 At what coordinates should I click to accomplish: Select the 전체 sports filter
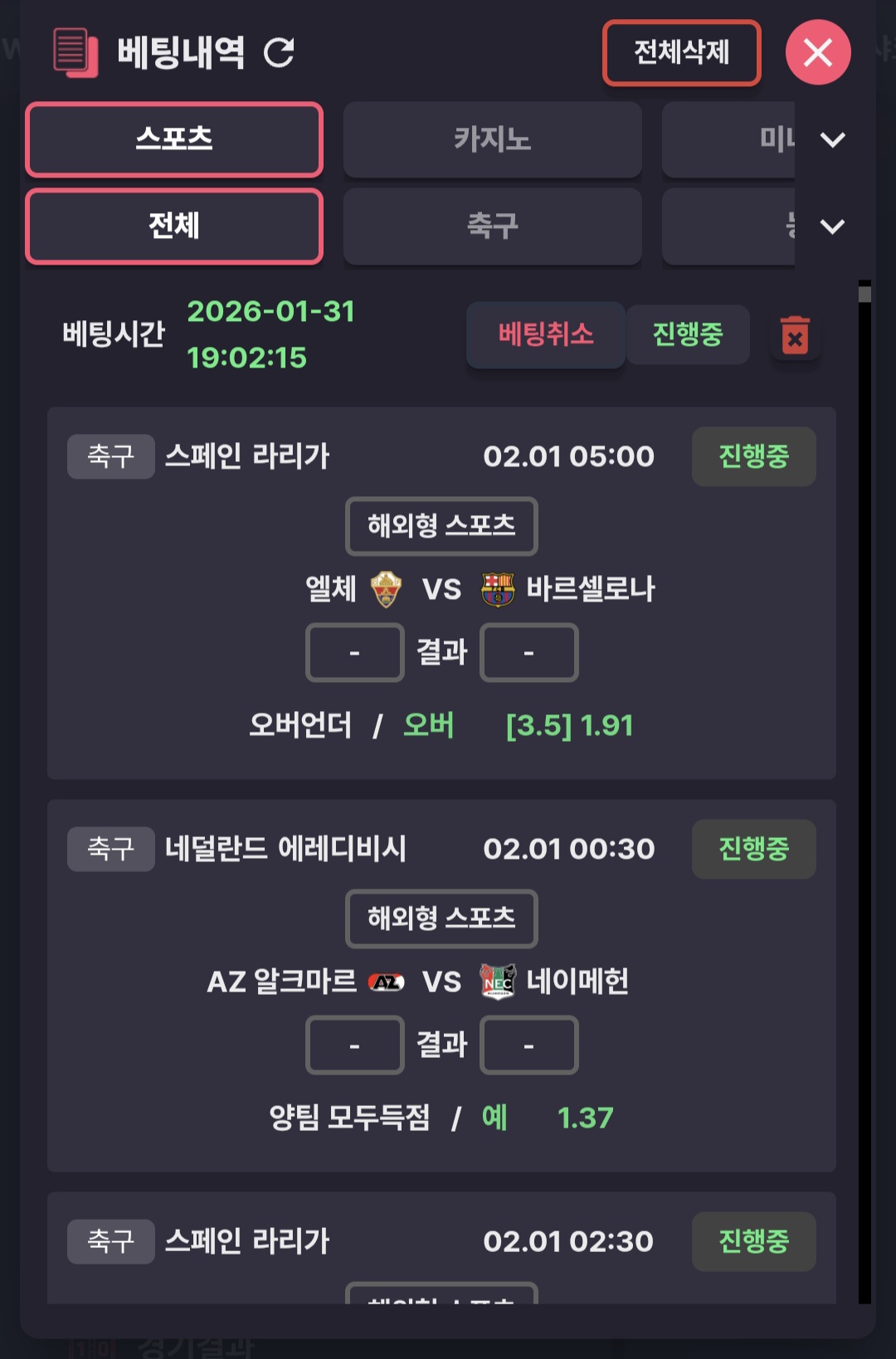(174, 226)
